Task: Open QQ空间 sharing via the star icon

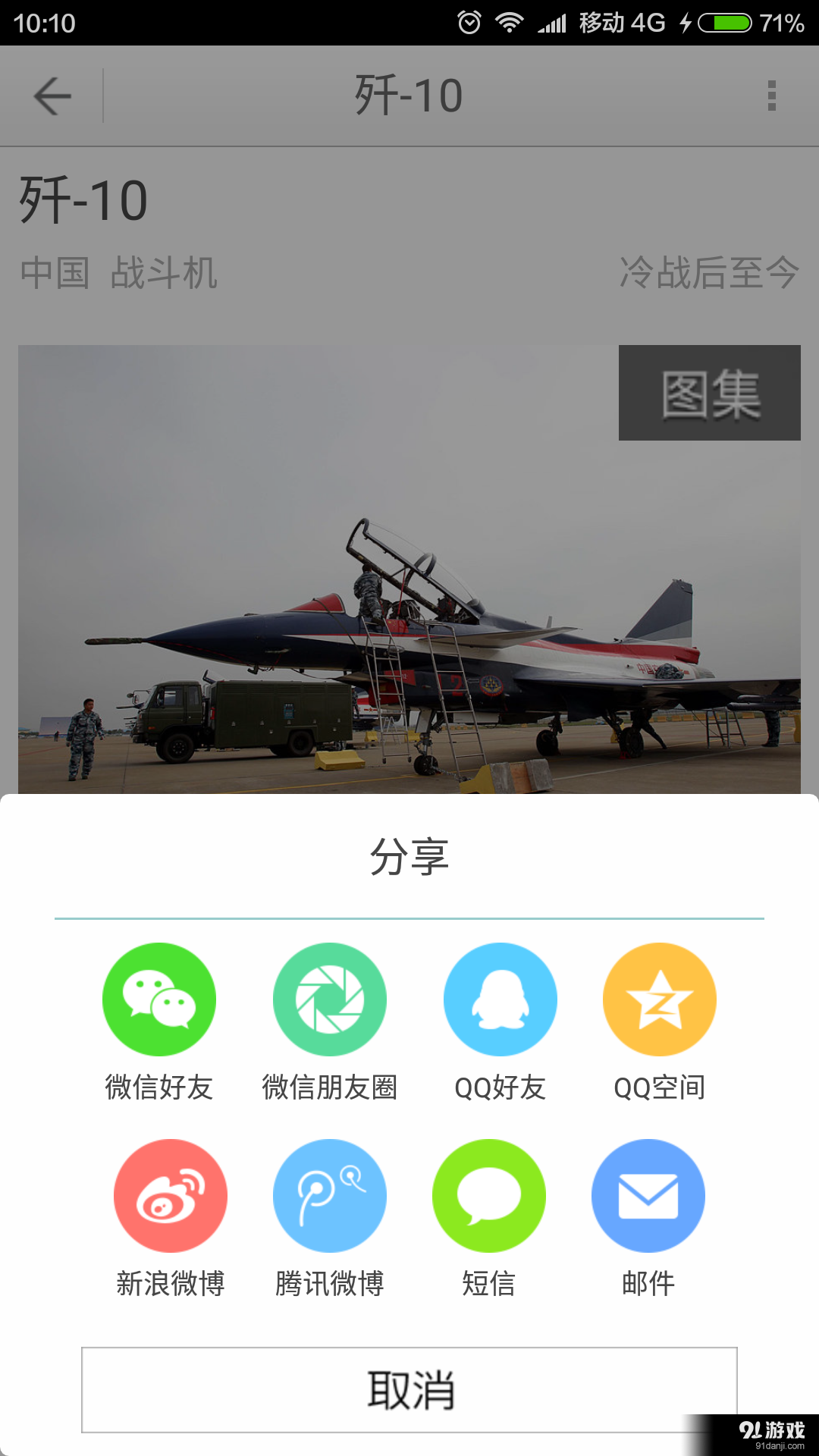Action: [x=658, y=999]
